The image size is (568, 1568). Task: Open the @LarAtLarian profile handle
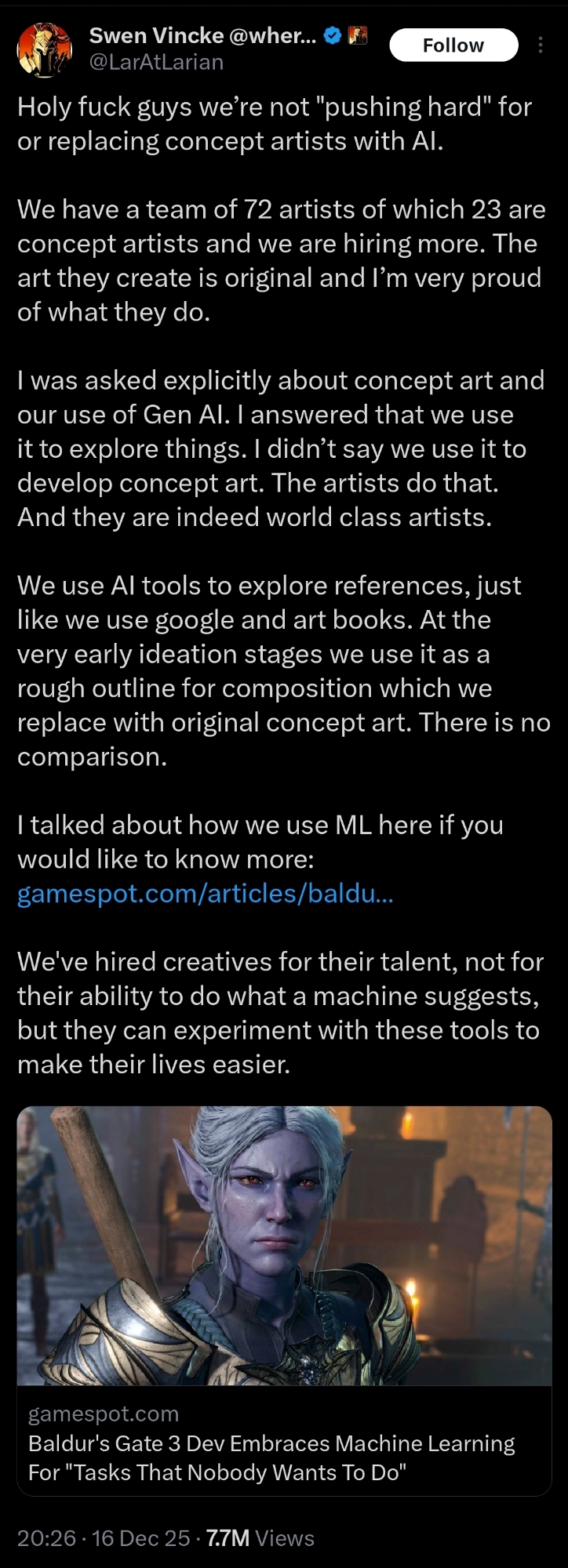[x=156, y=62]
